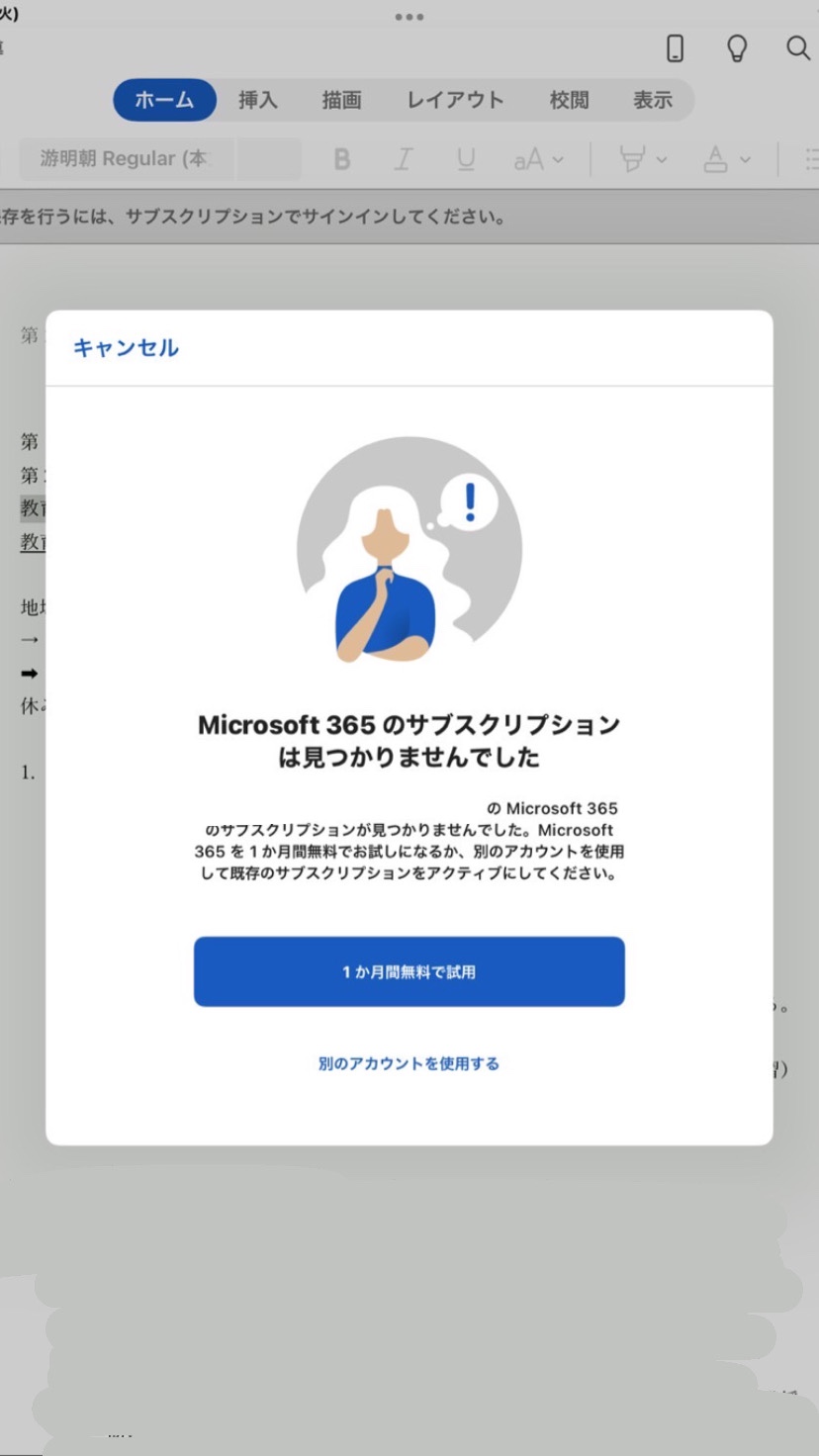
Task: Start the 1か月間無料で試用 trial
Action: [409, 971]
